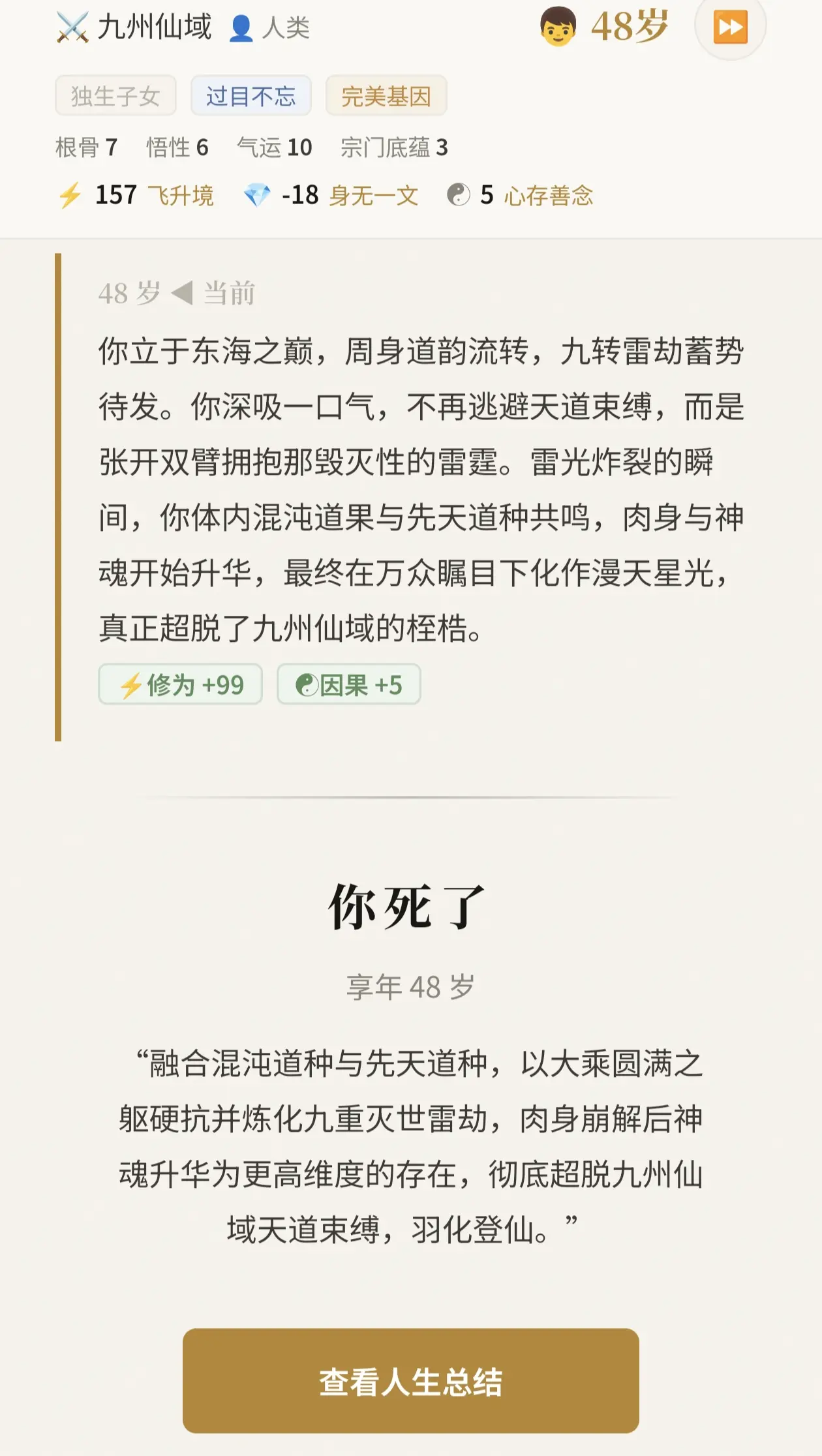Select the 完美基因 talent chip
The width and height of the screenshot is (822, 1456).
pyautogui.click(x=386, y=96)
